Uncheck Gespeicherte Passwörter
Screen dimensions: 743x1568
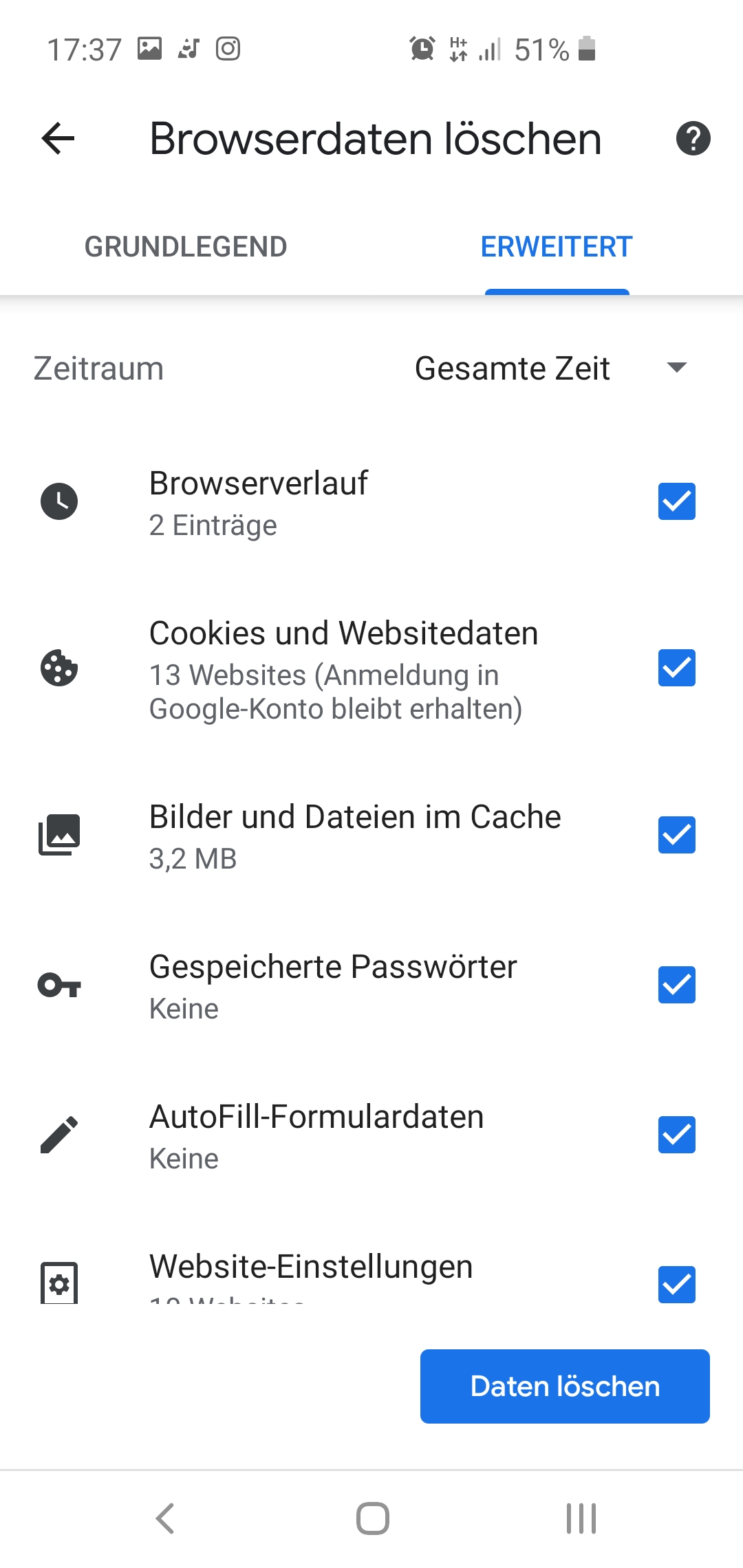676,986
